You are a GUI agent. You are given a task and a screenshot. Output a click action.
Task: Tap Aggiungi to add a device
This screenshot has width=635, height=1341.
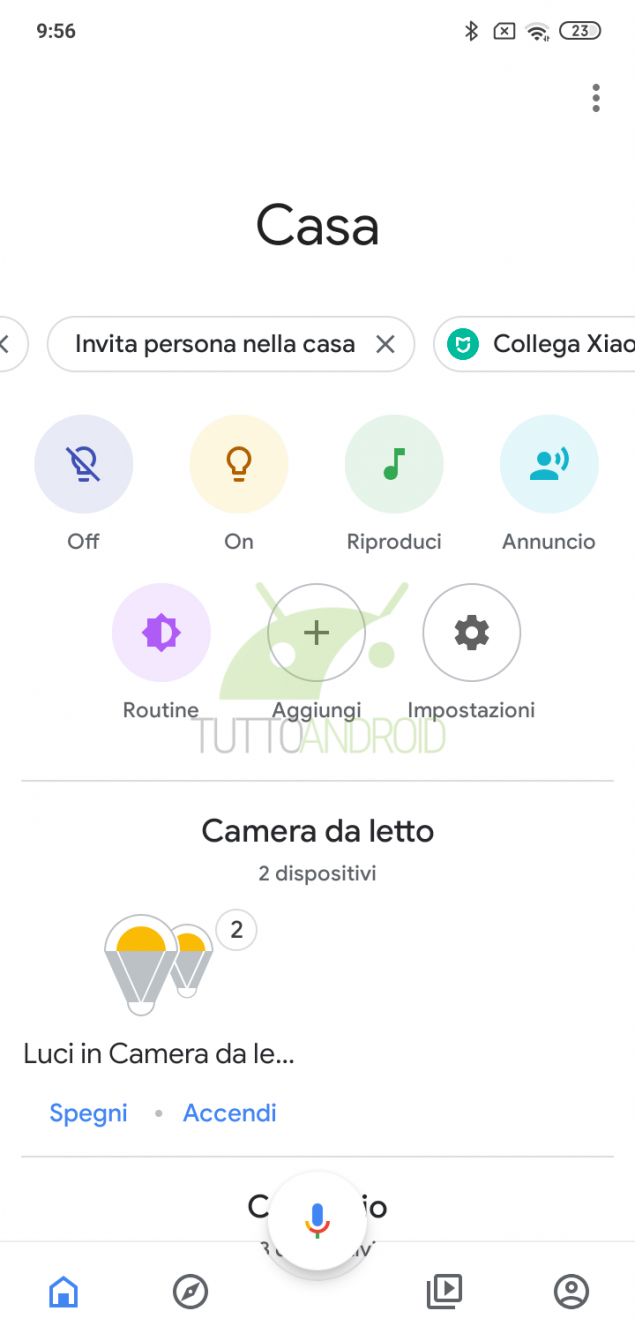pos(316,633)
